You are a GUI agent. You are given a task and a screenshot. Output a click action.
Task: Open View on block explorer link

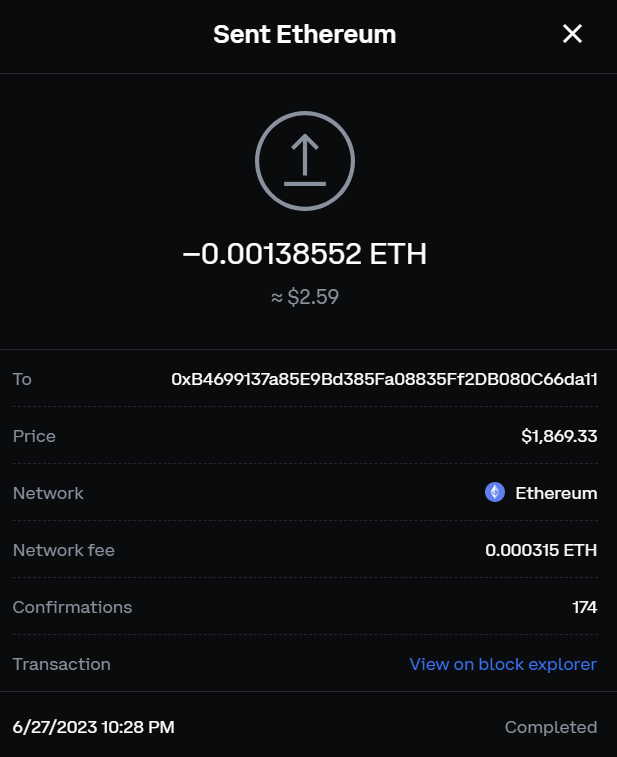(x=503, y=664)
